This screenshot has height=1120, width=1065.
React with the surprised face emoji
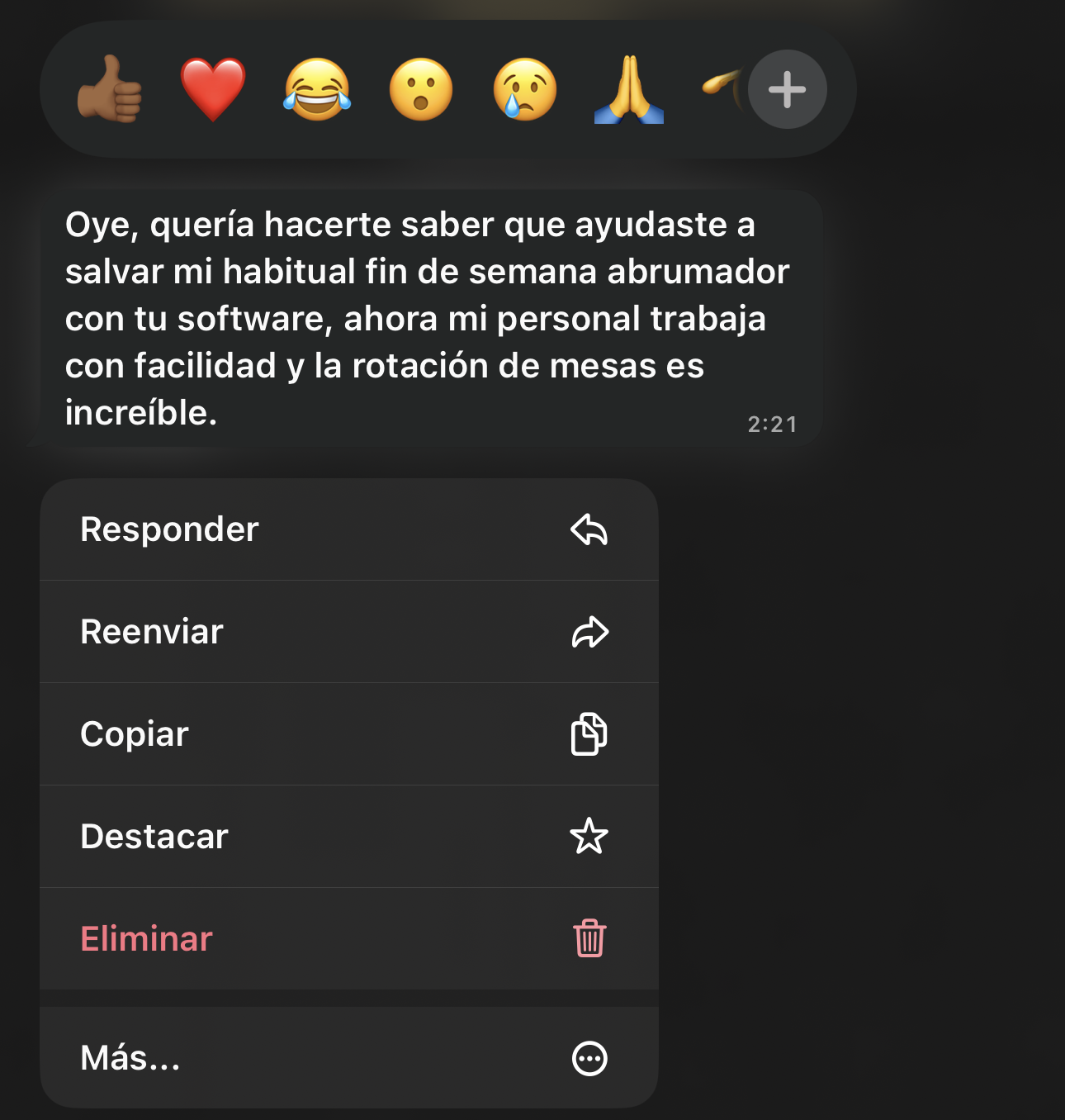421,89
